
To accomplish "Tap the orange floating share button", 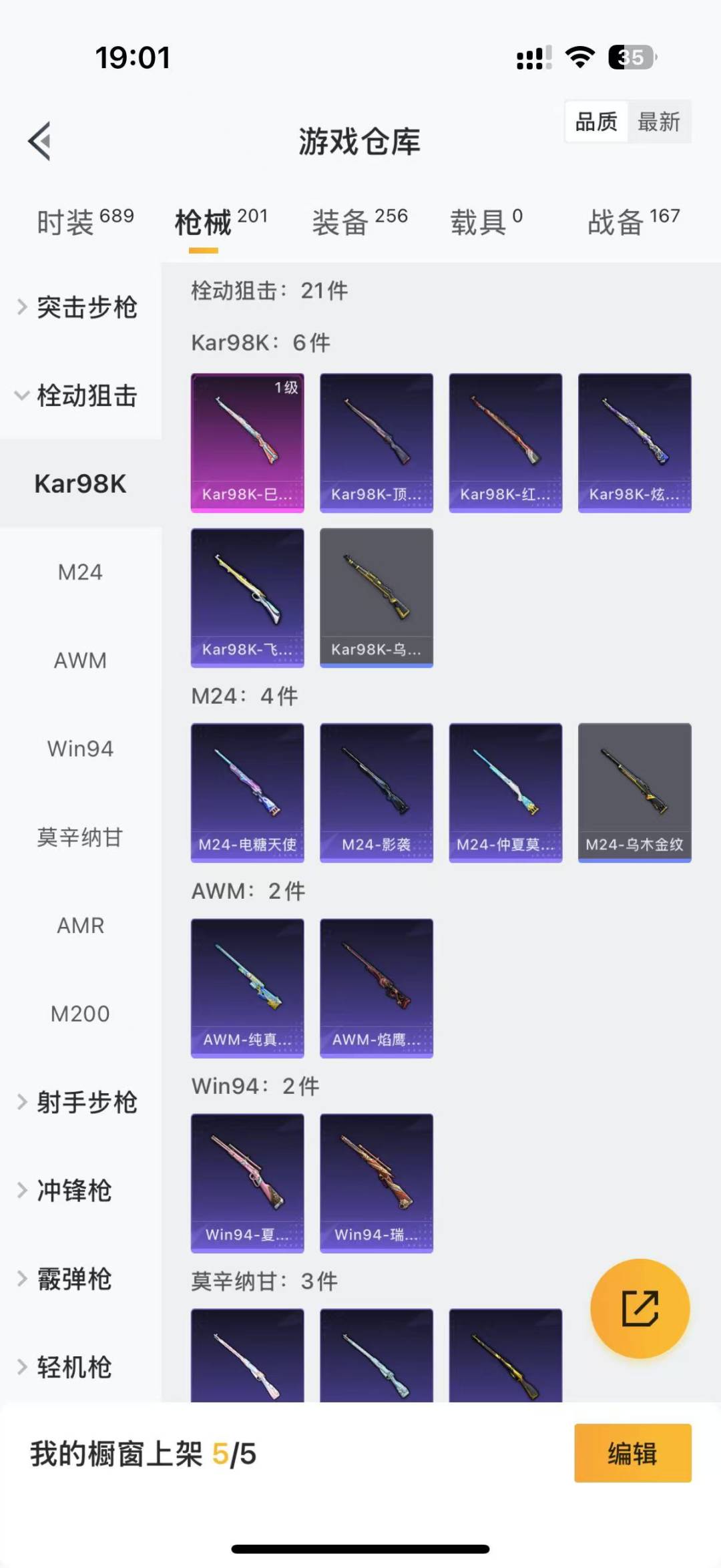I will [x=640, y=1308].
